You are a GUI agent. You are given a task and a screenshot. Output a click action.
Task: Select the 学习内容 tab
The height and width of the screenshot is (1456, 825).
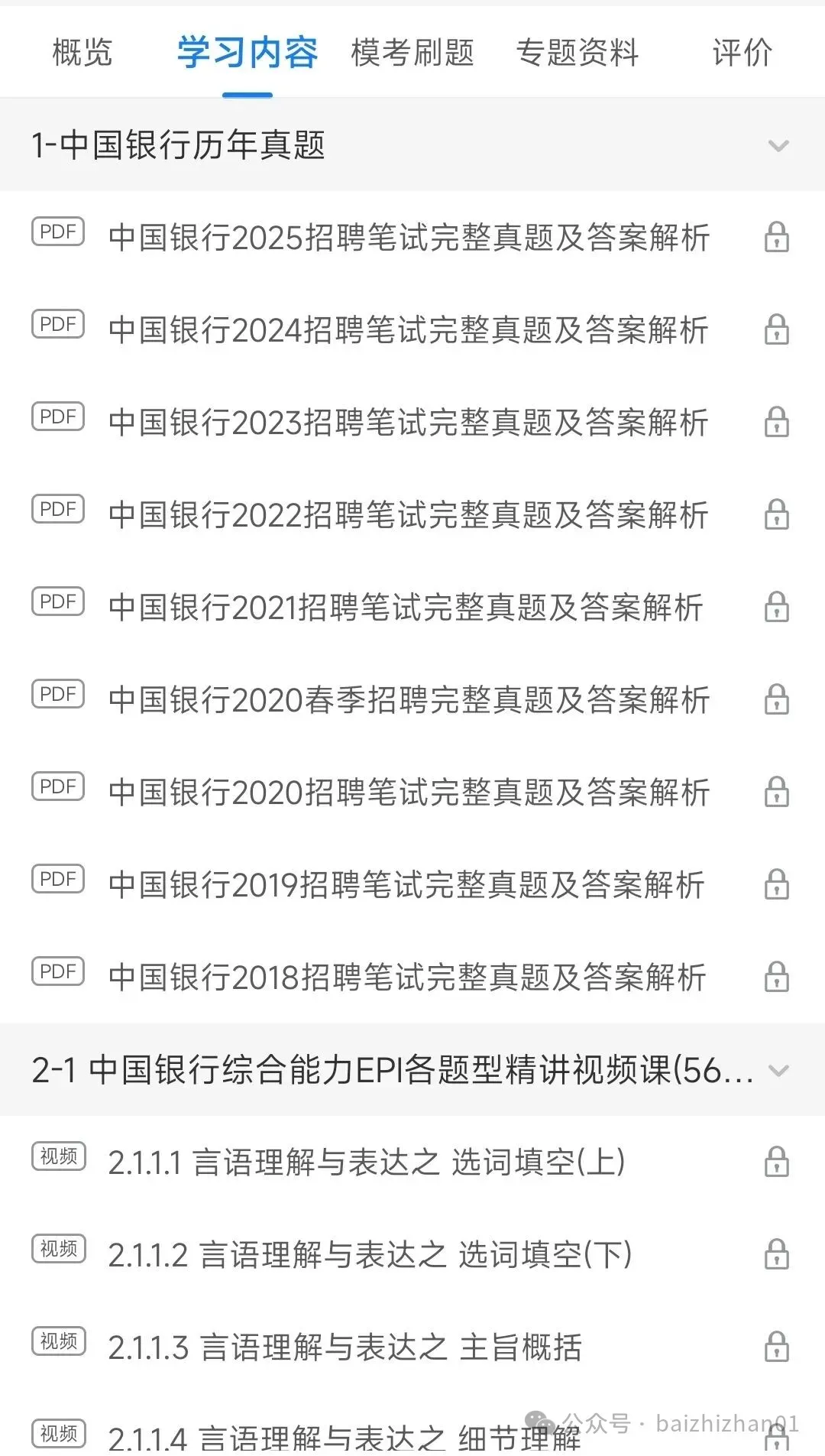point(247,53)
